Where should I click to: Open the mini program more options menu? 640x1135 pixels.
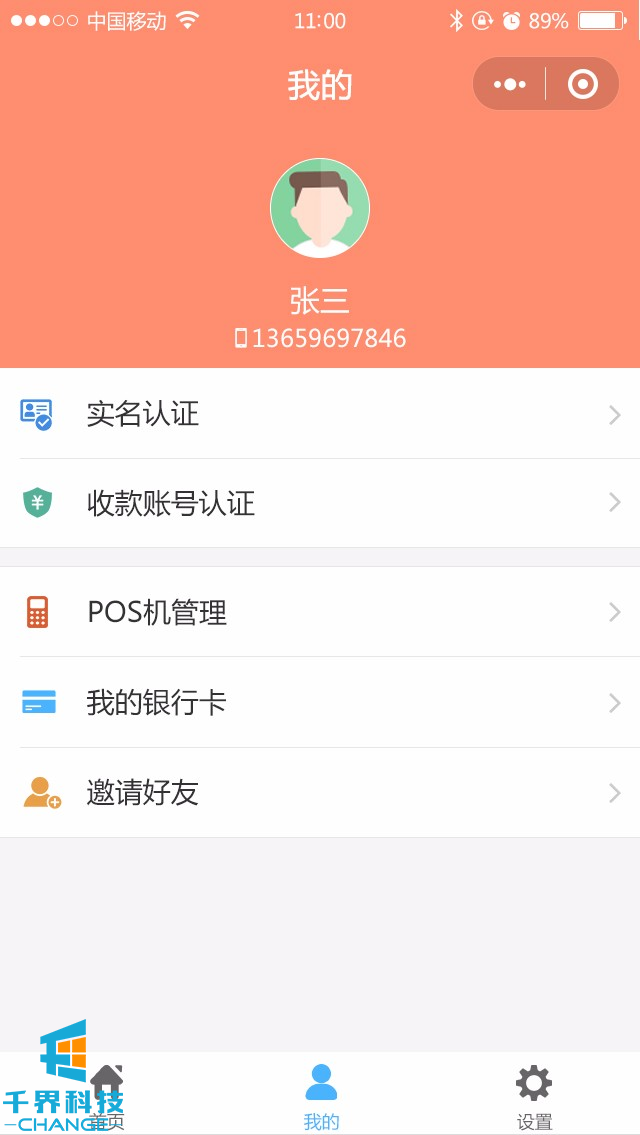510,84
